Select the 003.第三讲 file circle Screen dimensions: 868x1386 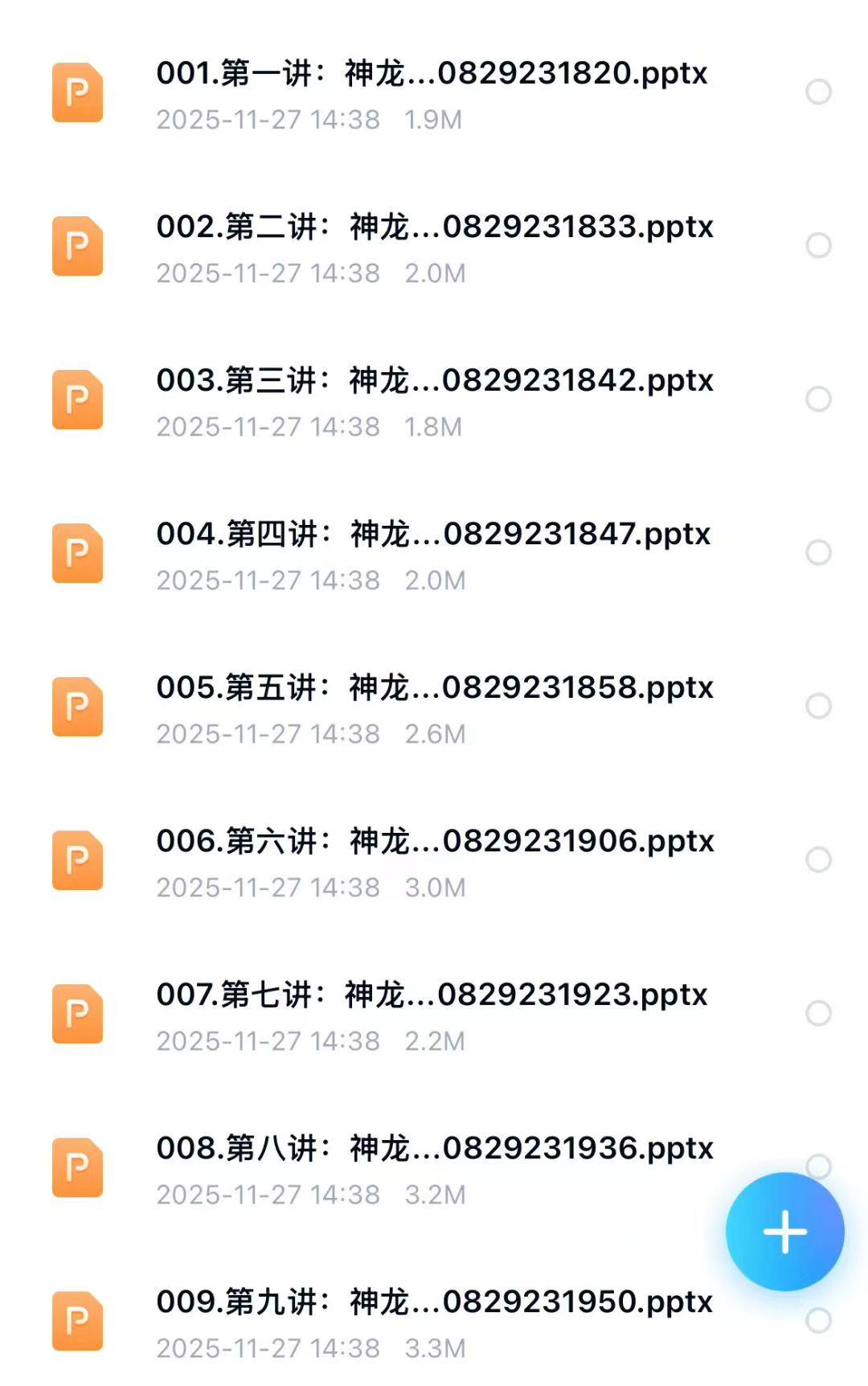[818, 399]
